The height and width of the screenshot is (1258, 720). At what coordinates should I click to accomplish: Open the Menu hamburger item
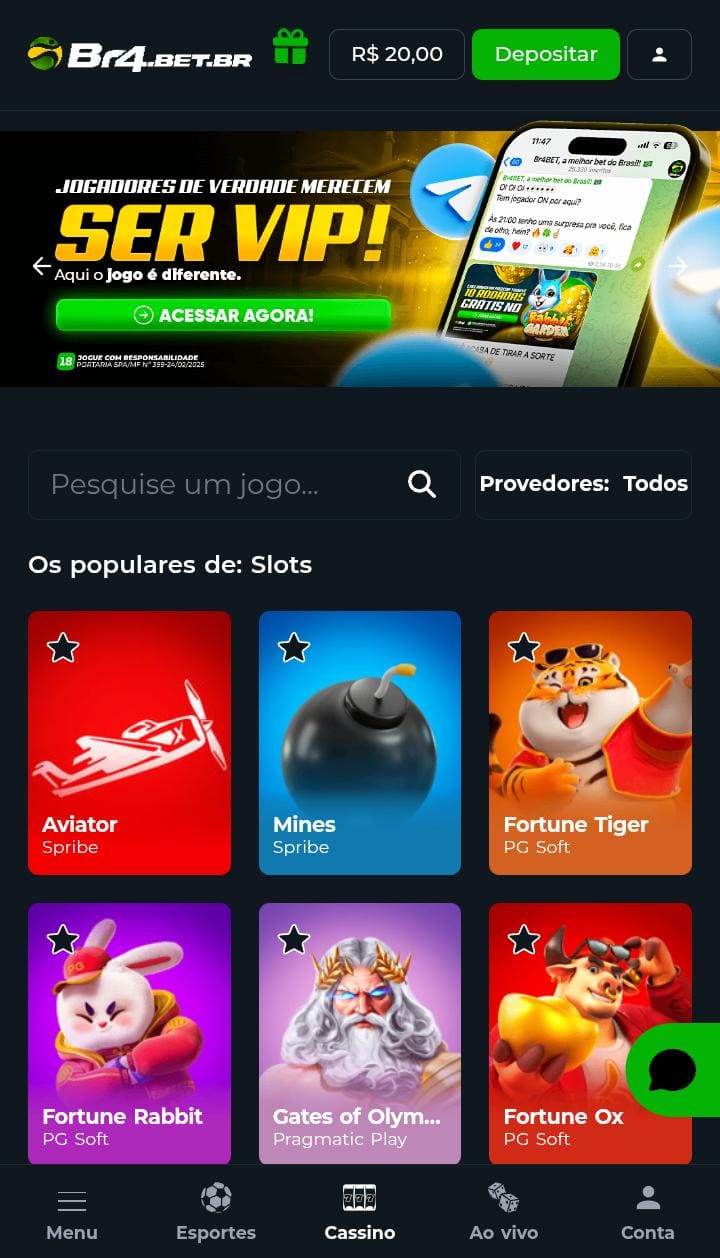pos(72,1210)
